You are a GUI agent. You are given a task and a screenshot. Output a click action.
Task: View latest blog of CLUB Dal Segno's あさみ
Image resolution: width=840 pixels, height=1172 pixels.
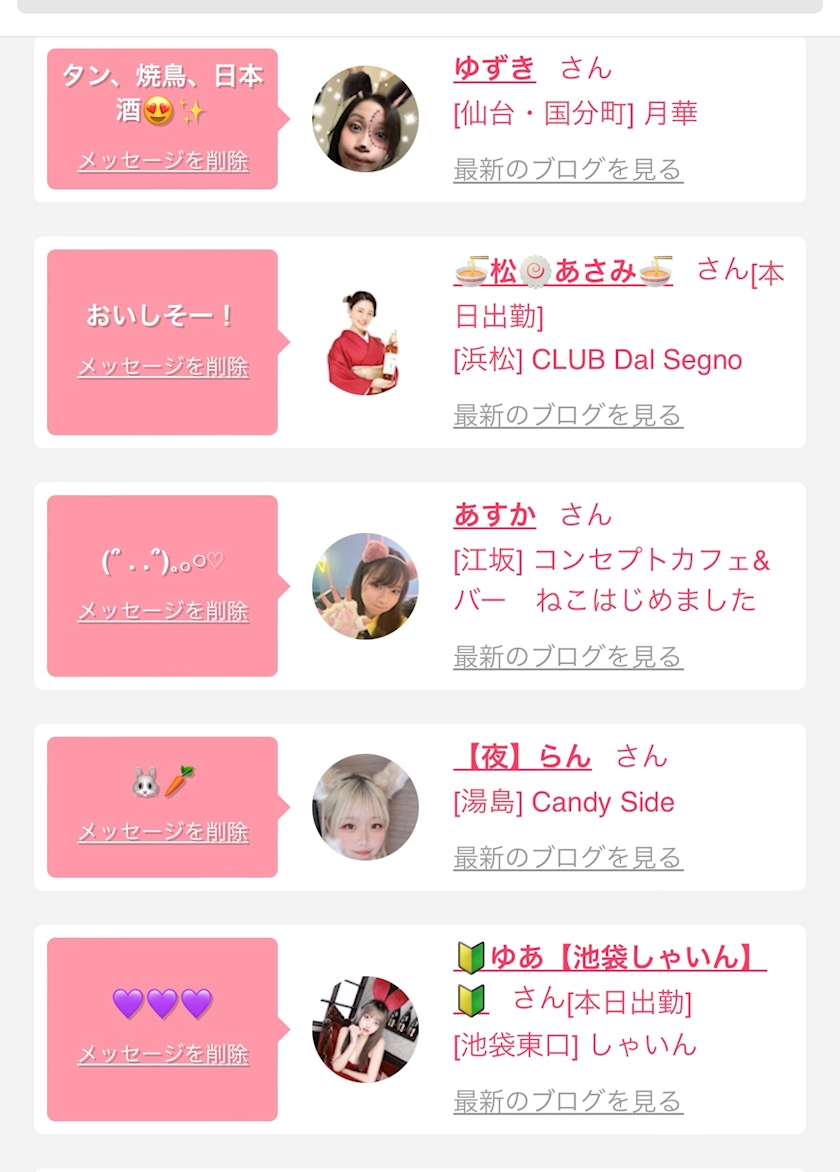click(x=568, y=415)
